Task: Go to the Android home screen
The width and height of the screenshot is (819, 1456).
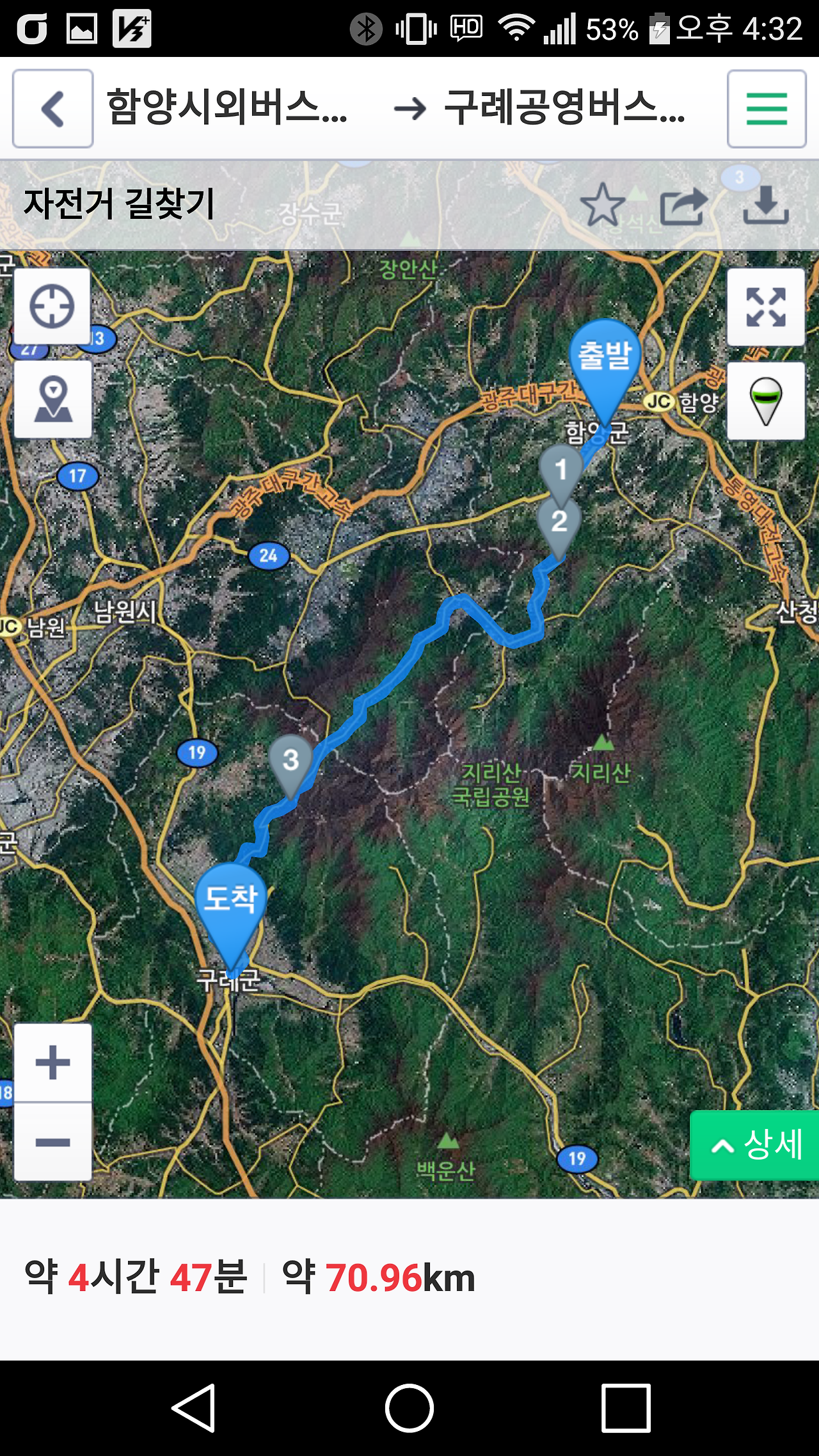Action: click(x=409, y=1408)
